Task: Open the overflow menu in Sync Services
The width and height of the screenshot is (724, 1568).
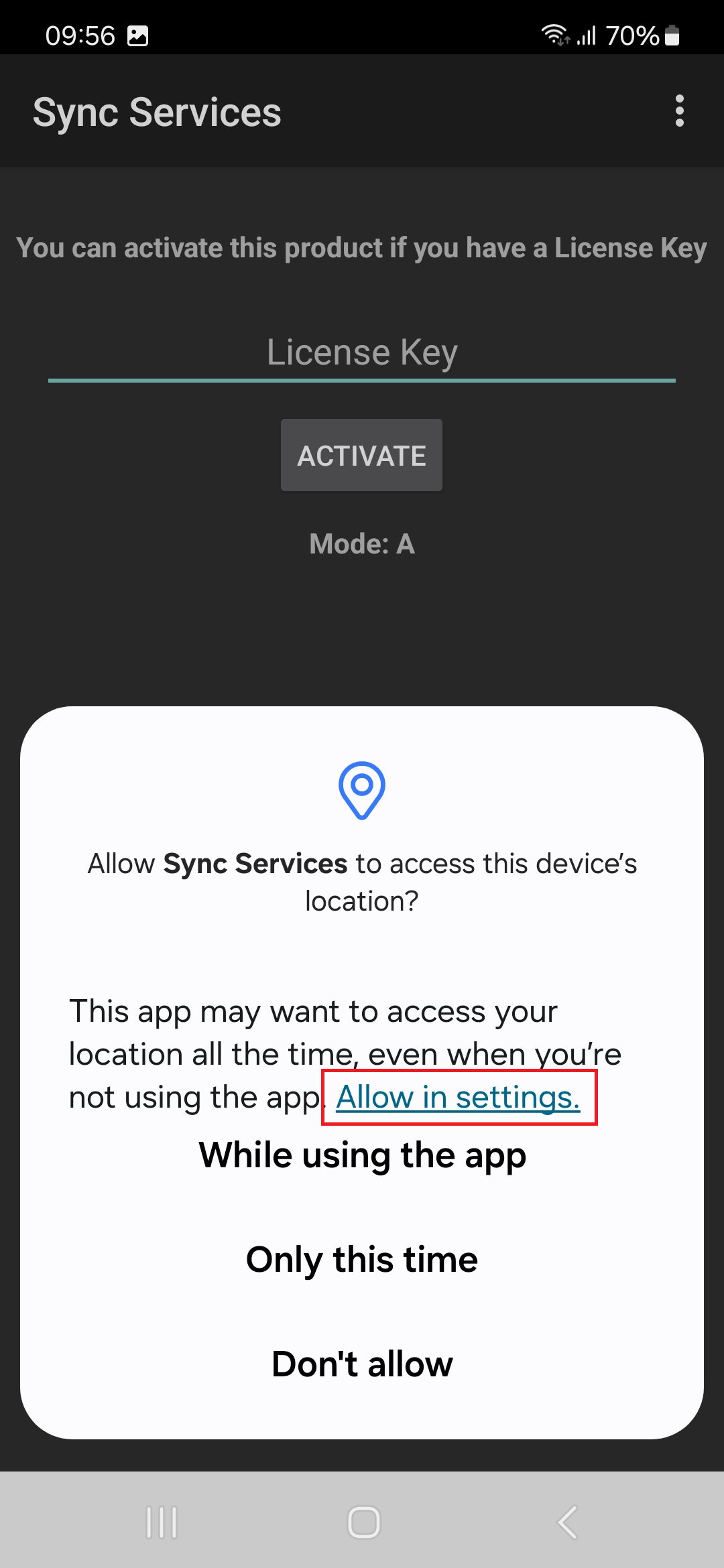Action: (679, 111)
